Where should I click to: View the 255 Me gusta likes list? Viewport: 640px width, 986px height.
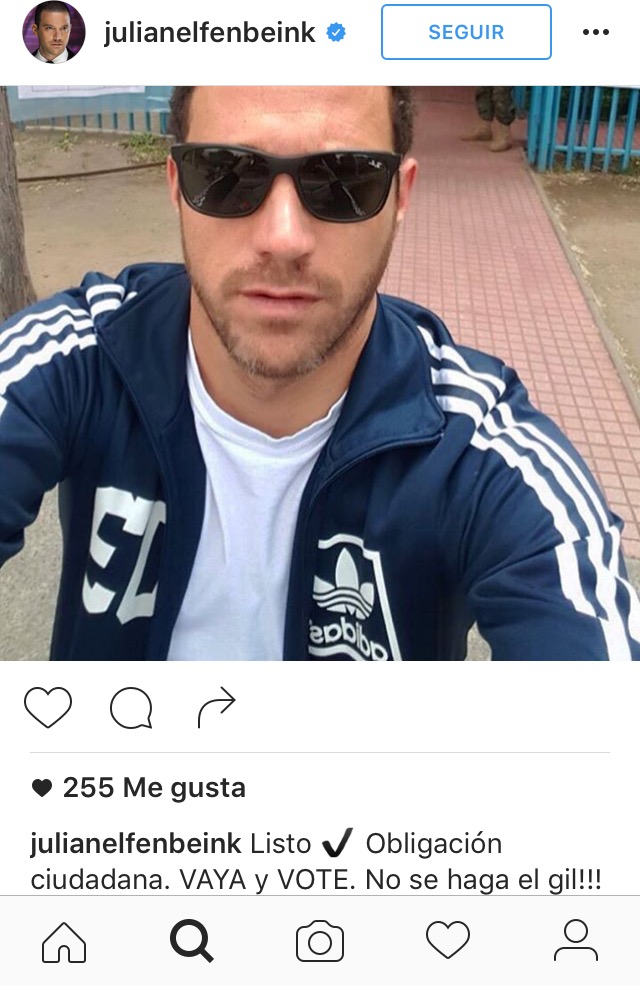point(153,788)
